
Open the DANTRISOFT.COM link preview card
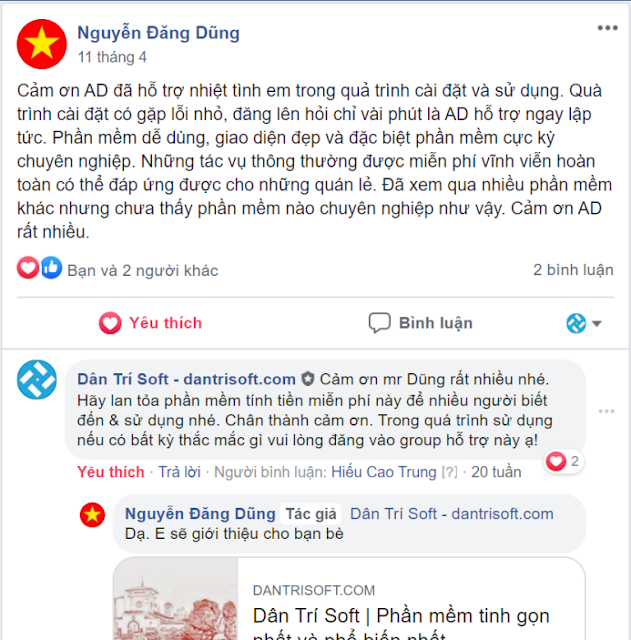[349, 598]
